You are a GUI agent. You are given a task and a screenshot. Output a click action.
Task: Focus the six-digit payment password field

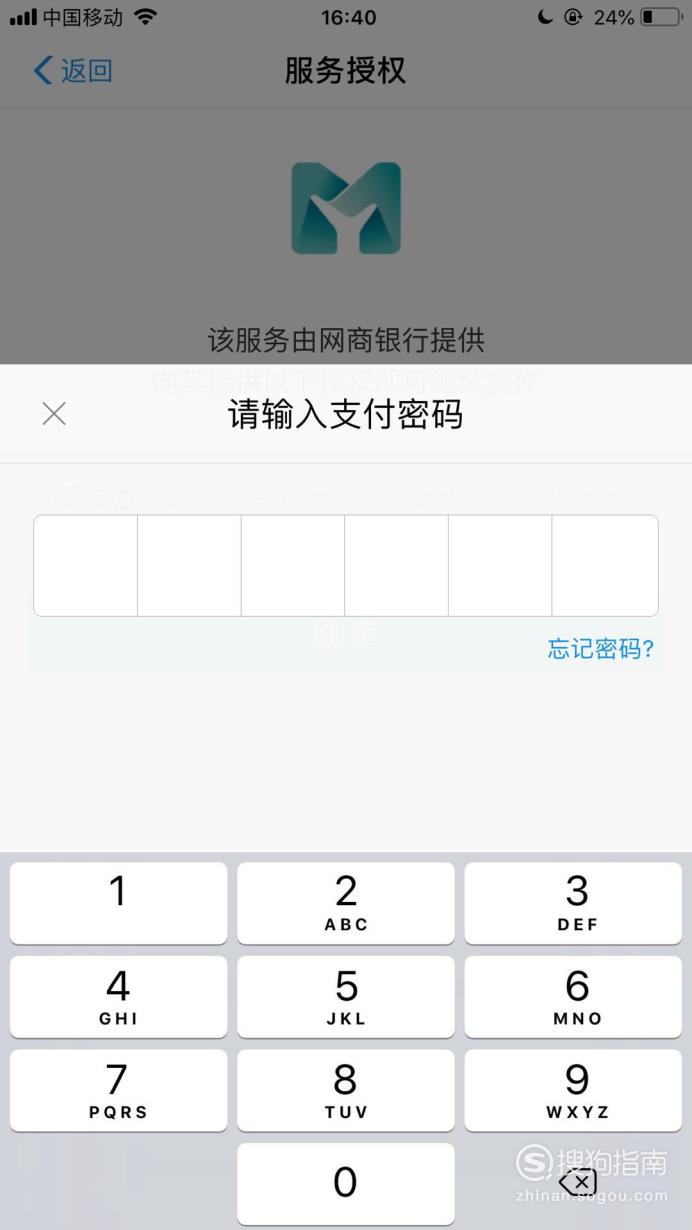pos(346,566)
